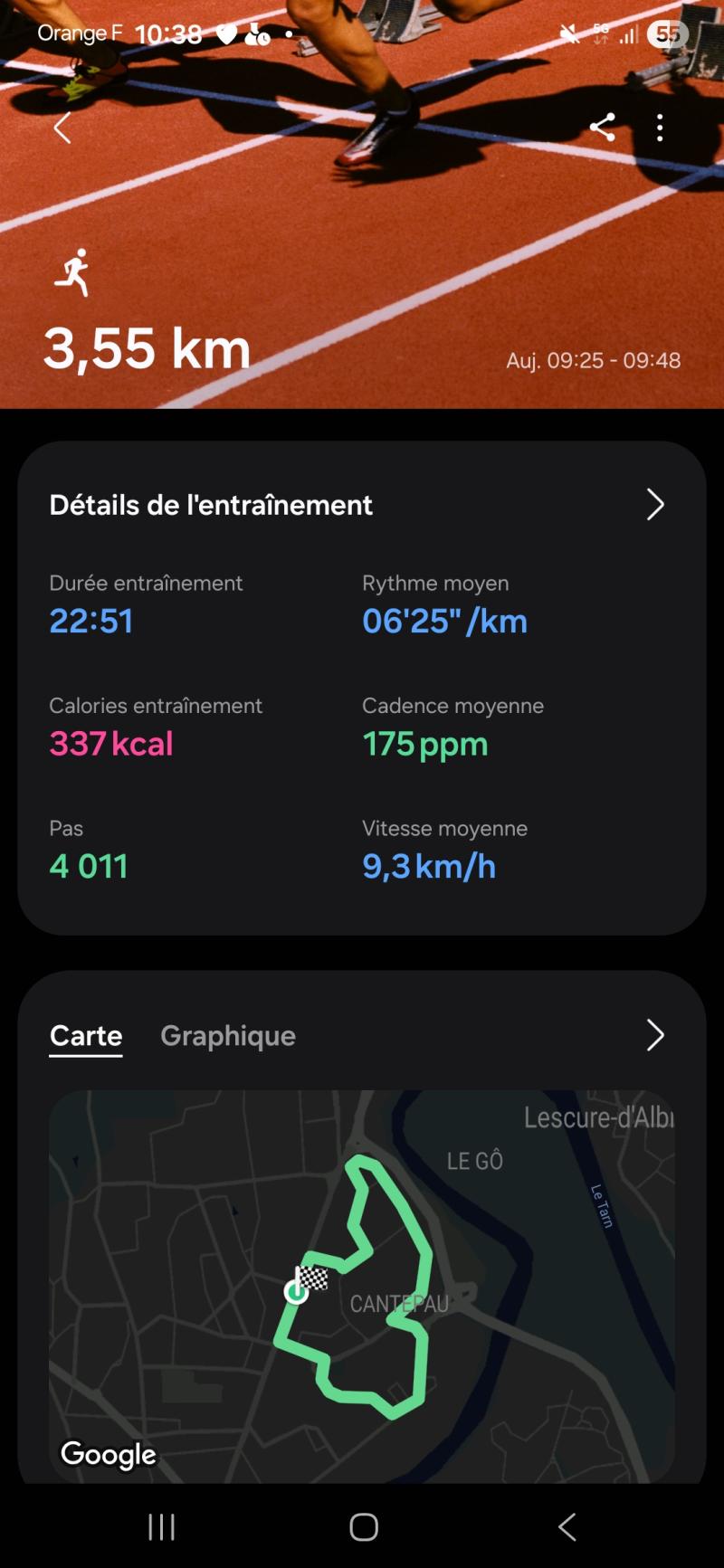
Task: Open recent apps from navigation bar
Action: pos(161,1527)
